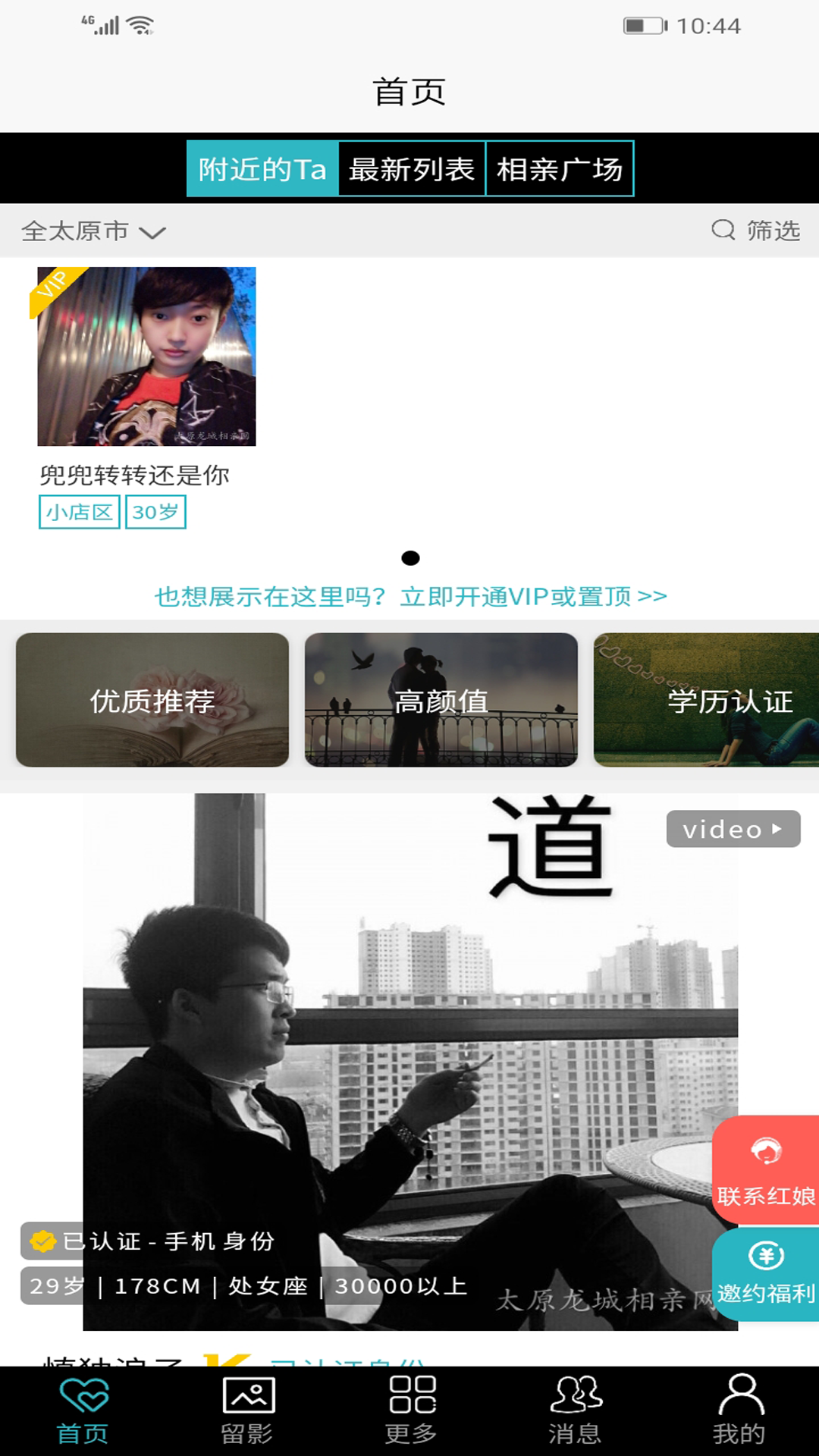Go to the 我的 profile tab

point(739,1410)
